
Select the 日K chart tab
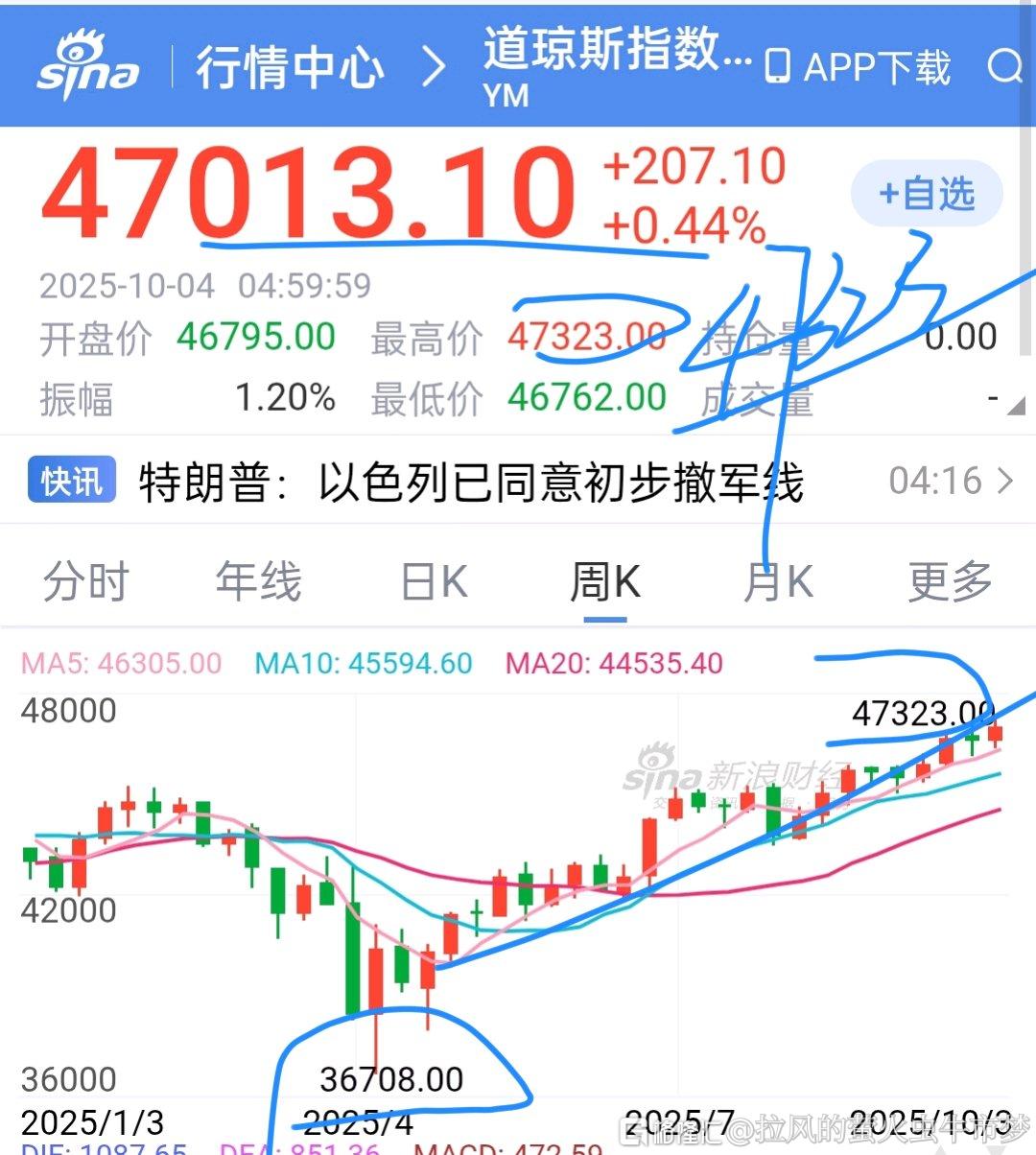pyautogui.click(x=434, y=581)
